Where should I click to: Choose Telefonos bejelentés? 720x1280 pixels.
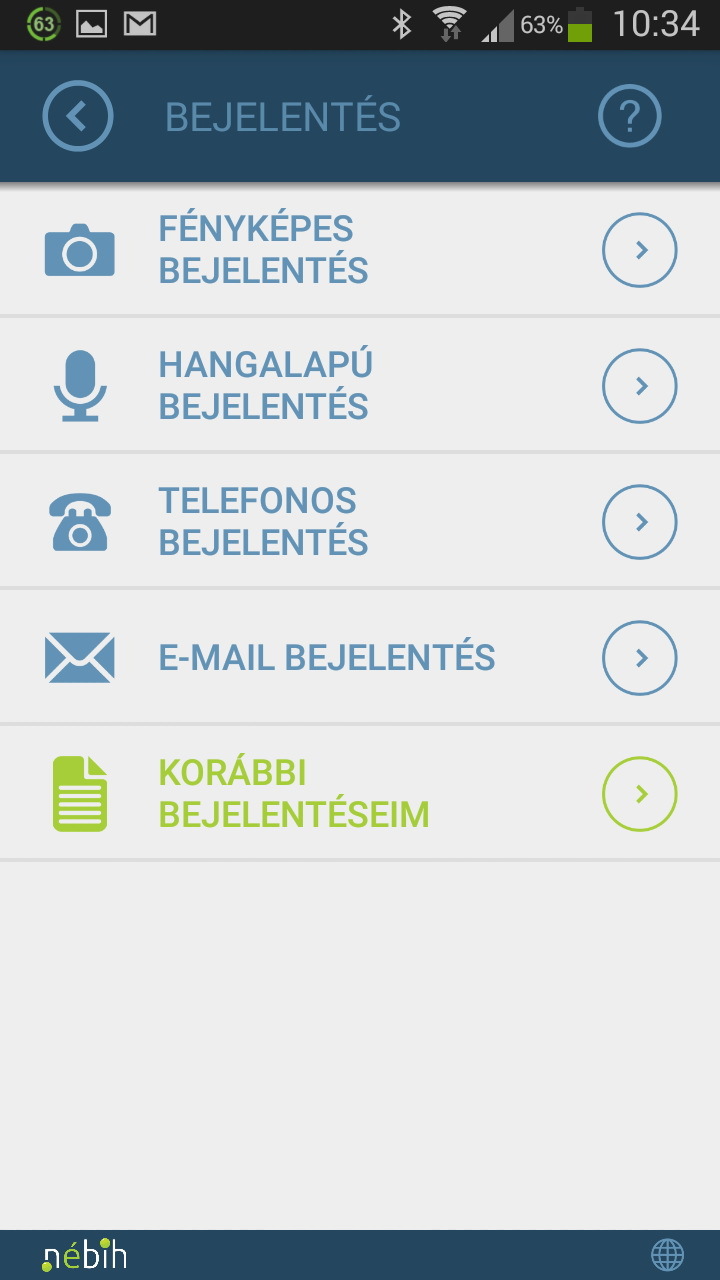click(x=360, y=522)
